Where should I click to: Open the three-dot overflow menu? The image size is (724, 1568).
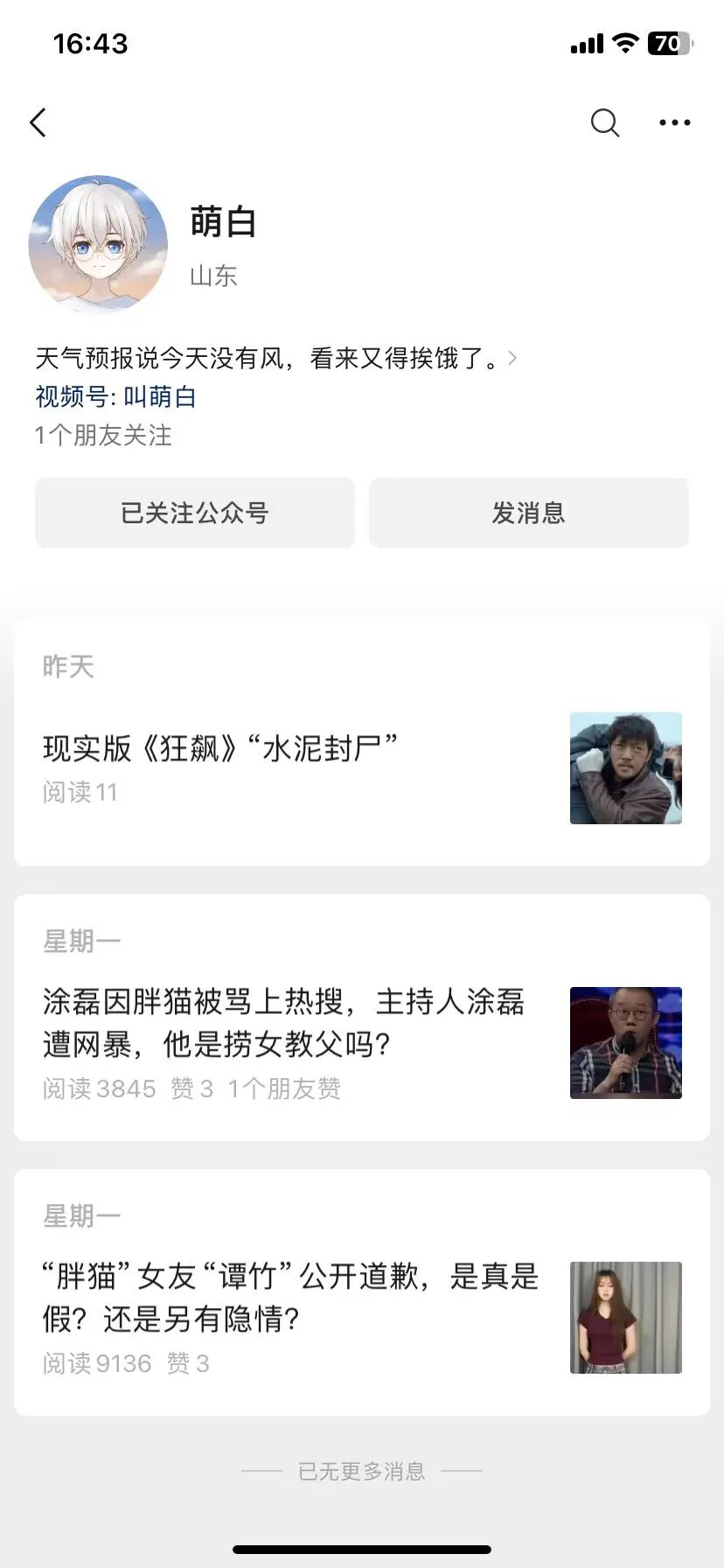pos(674,122)
